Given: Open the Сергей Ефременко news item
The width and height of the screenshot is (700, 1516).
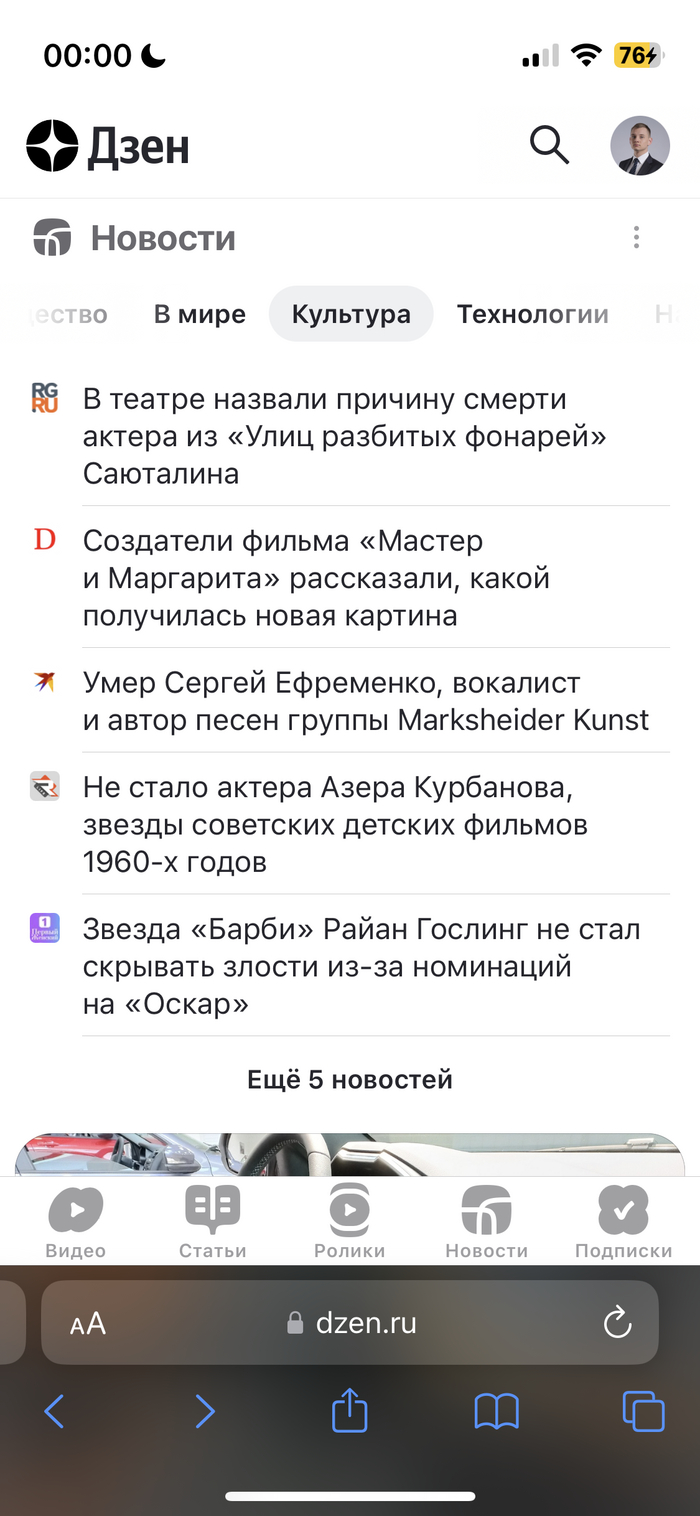Looking at the screenshot, I should tap(365, 701).
